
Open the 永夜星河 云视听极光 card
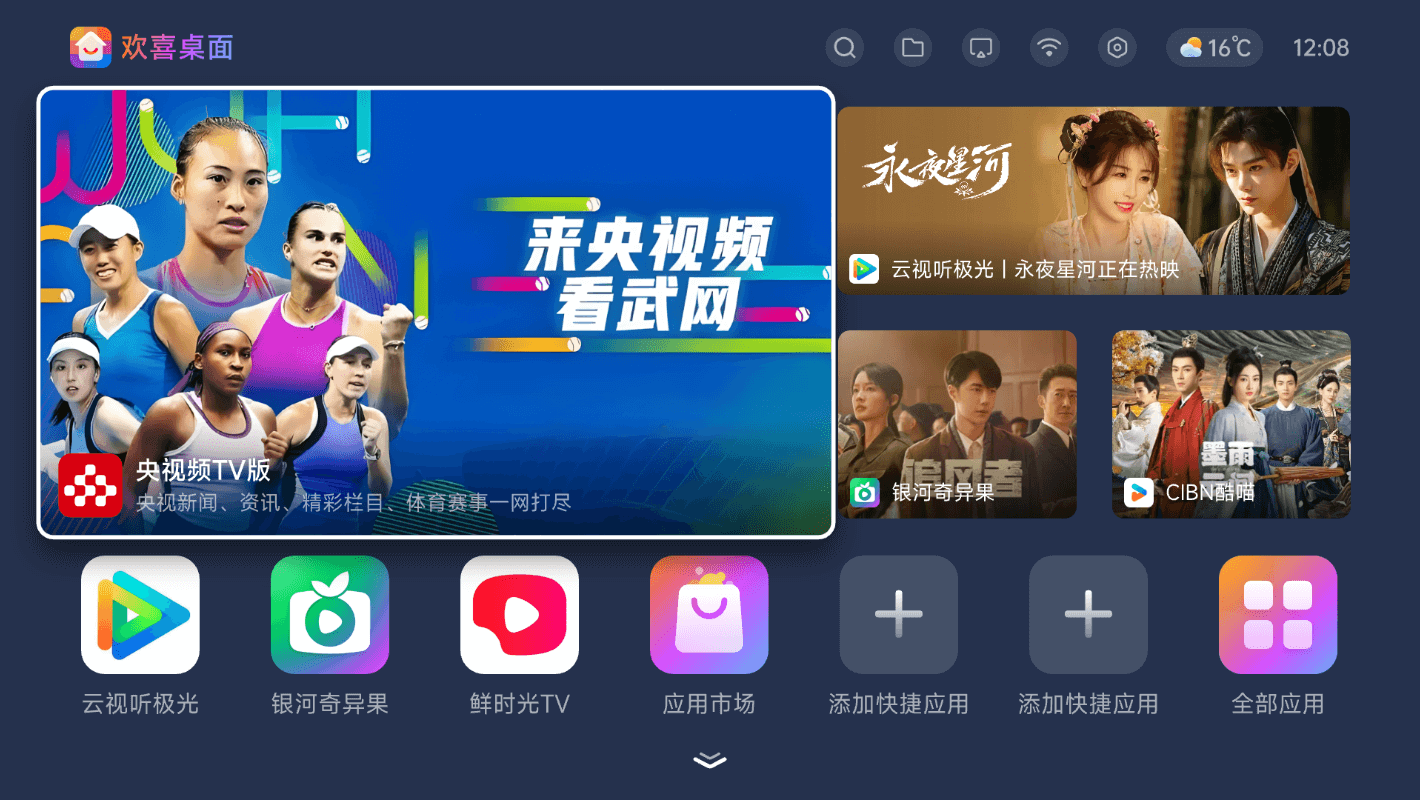click(1093, 200)
